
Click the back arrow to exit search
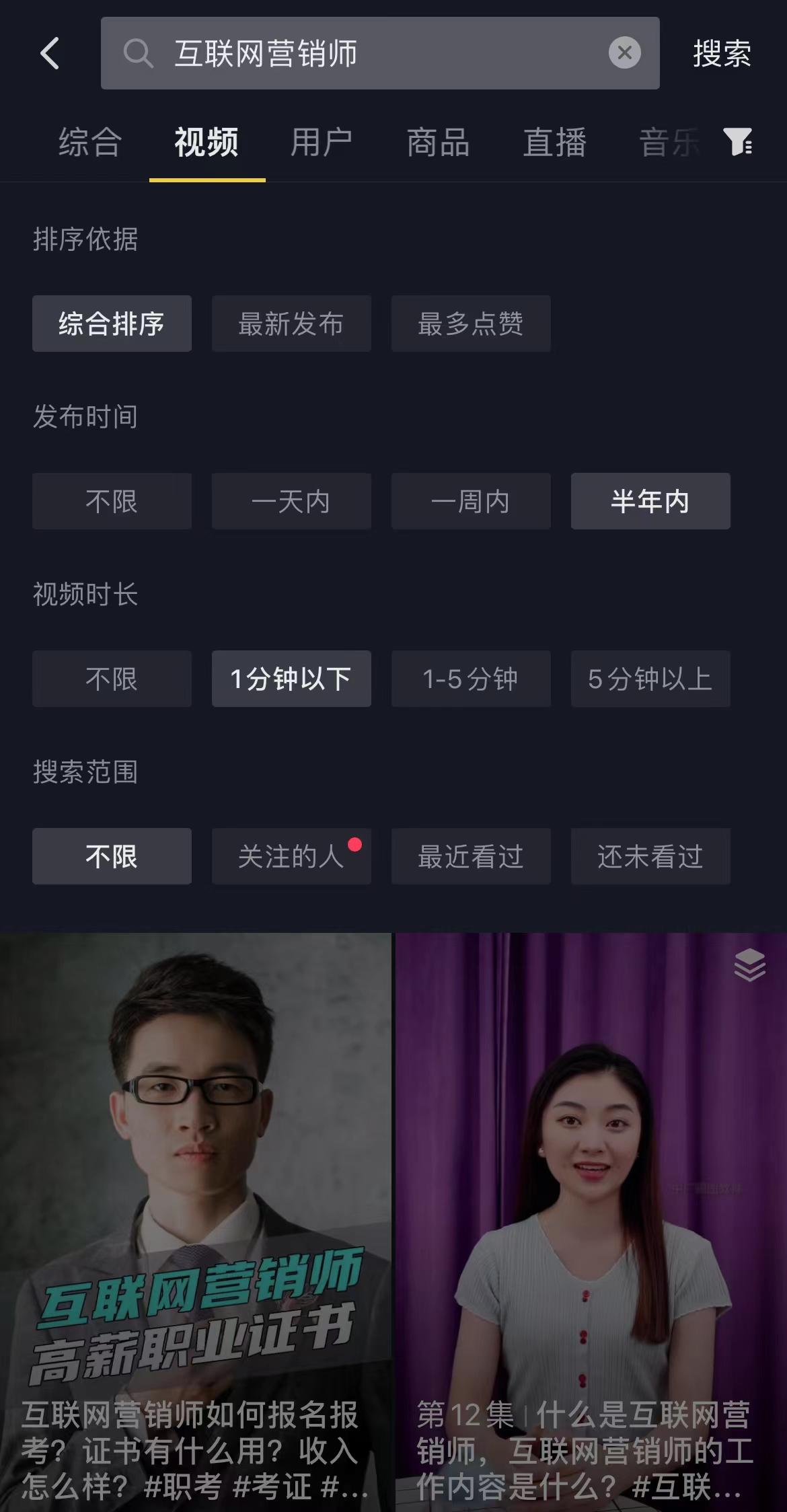pyautogui.click(x=50, y=54)
